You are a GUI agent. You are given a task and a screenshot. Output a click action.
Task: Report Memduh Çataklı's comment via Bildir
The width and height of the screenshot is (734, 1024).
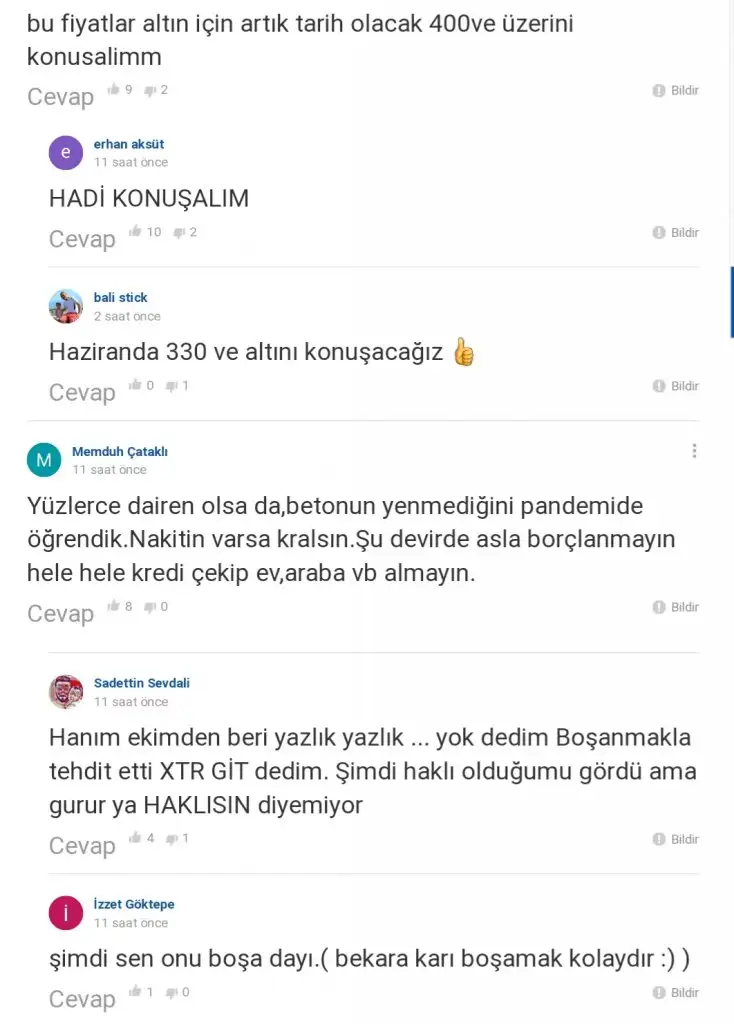pos(676,607)
